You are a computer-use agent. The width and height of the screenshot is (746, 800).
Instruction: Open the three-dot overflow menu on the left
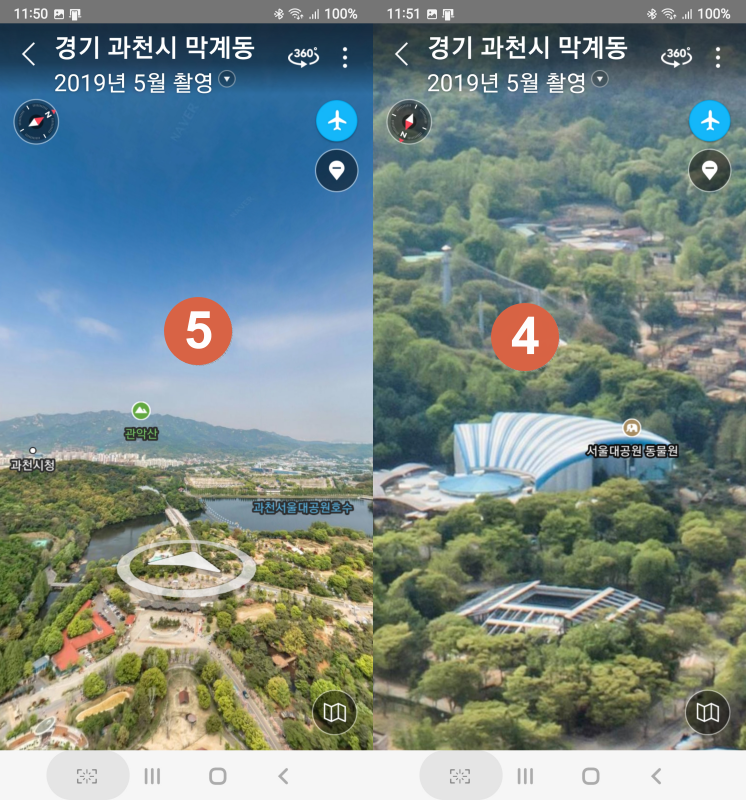[x=345, y=56]
